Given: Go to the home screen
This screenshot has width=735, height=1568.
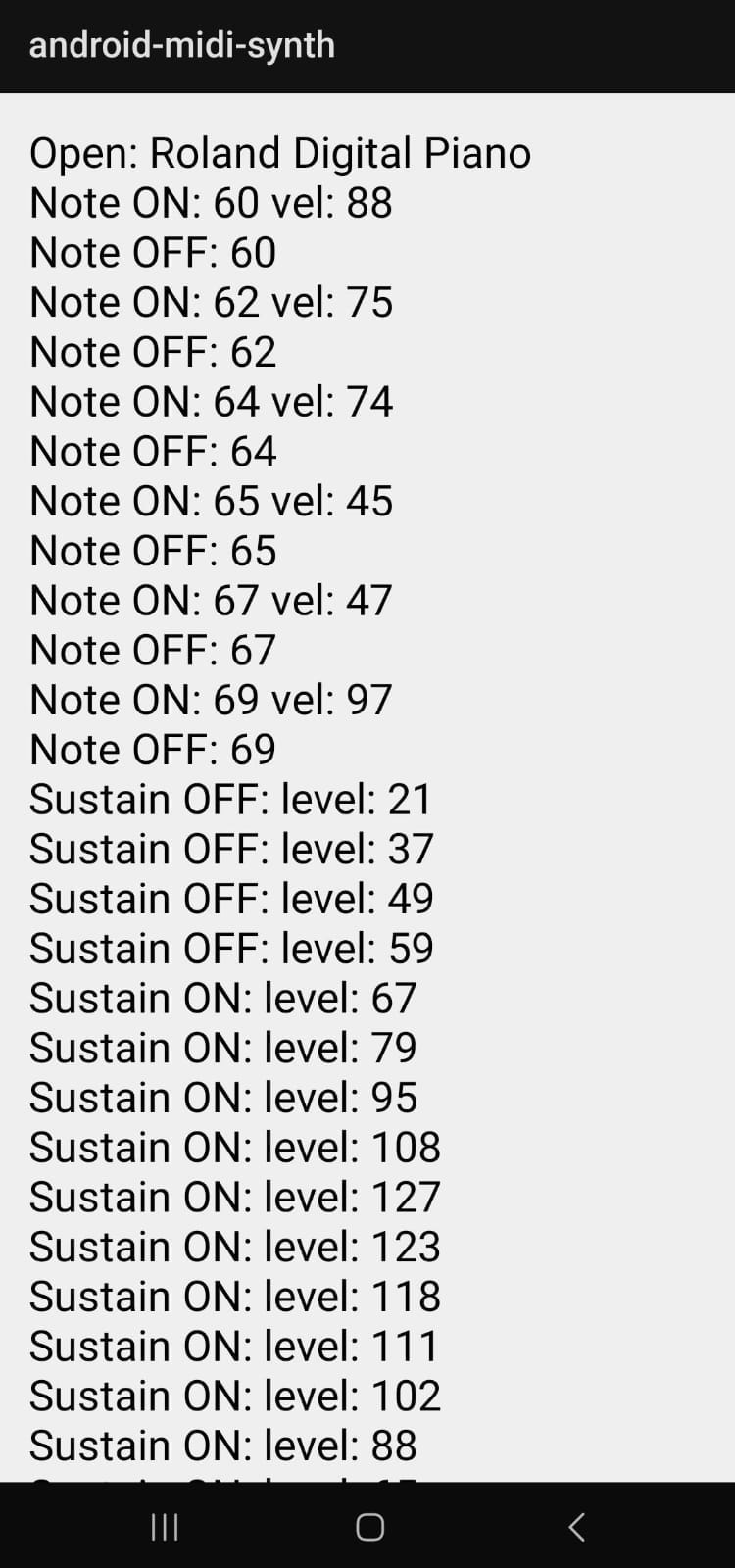Looking at the screenshot, I should (369, 1526).
